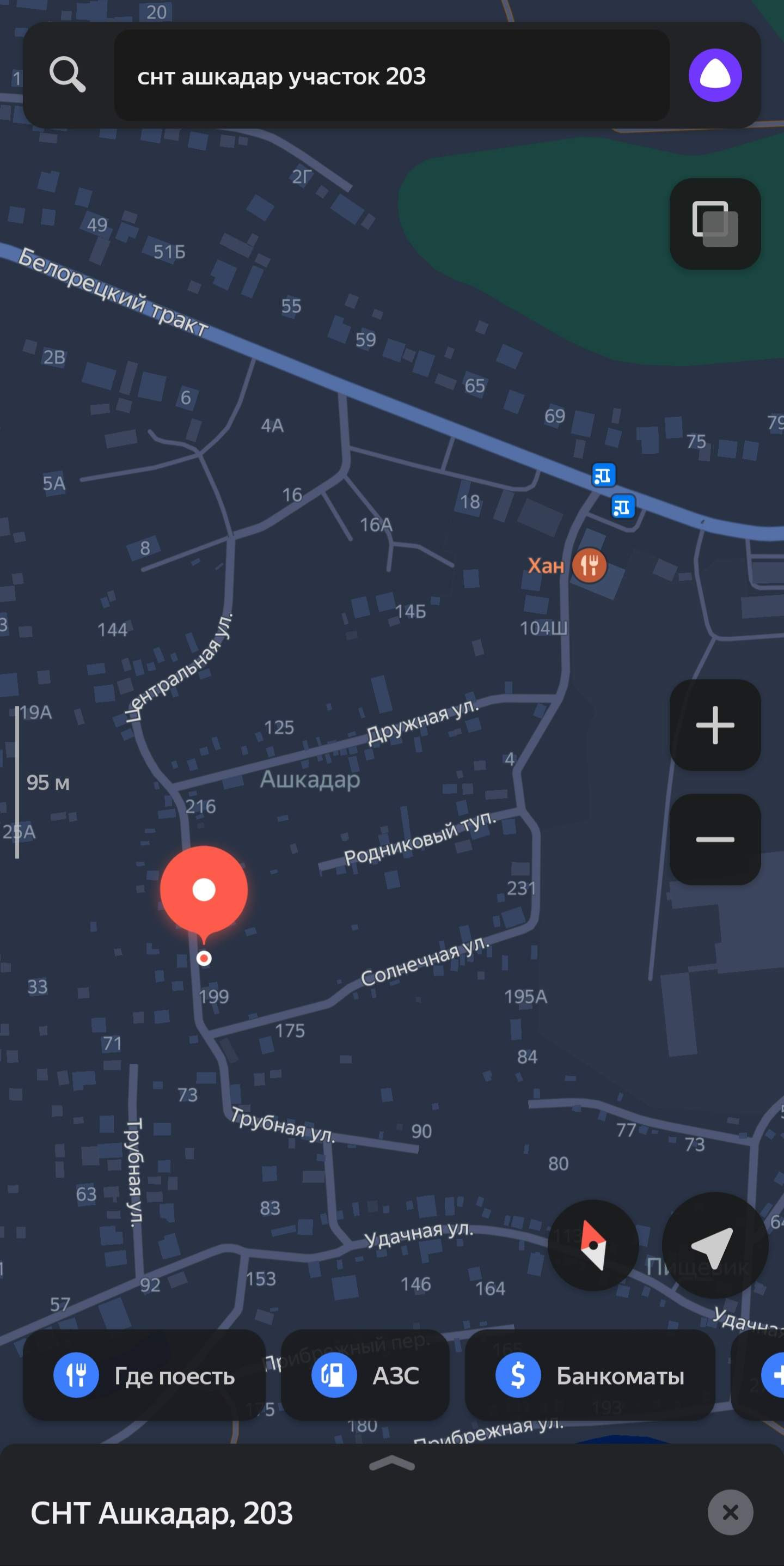784x1566 pixels.
Task: Reset map orientation with the compass
Action: [x=592, y=1245]
